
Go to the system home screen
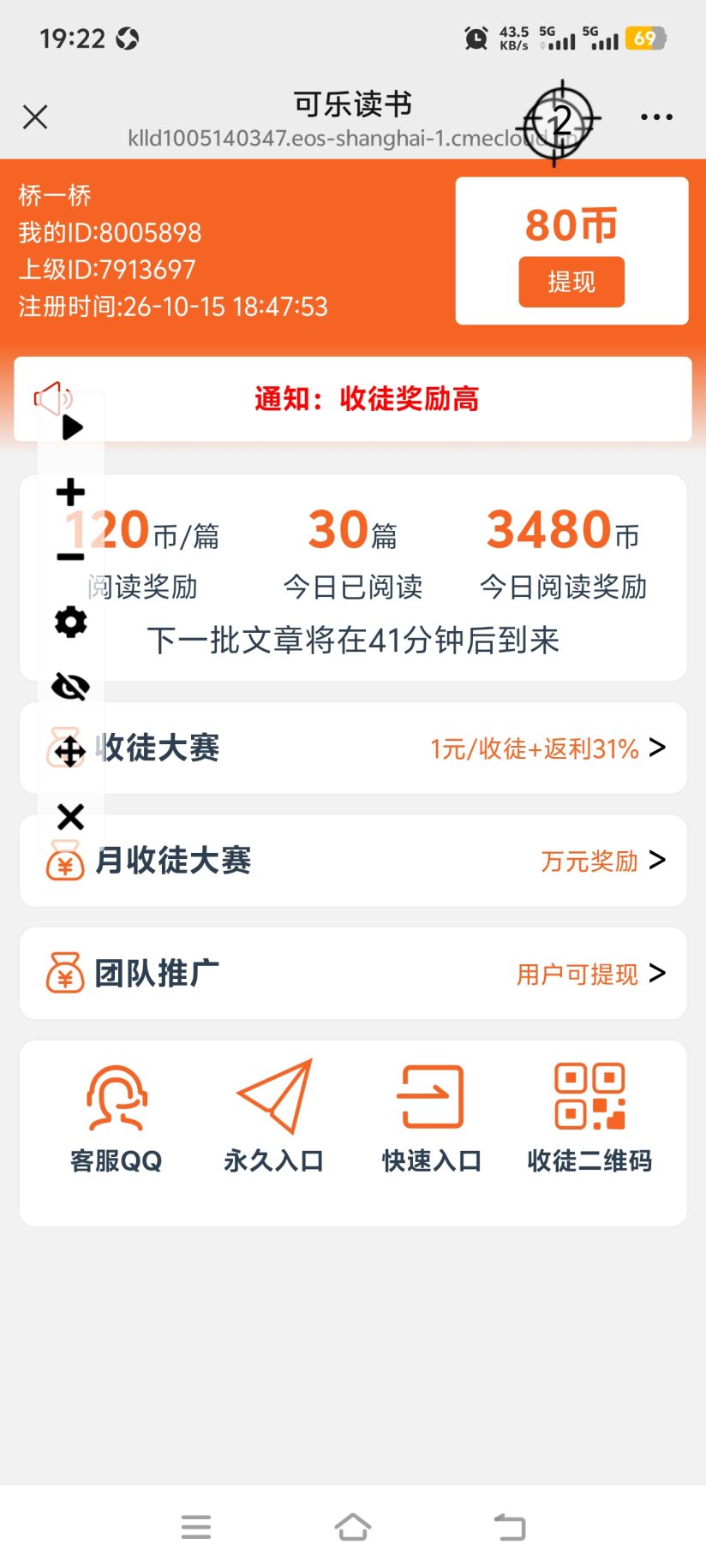pyautogui.click(x=353, y=1527)
